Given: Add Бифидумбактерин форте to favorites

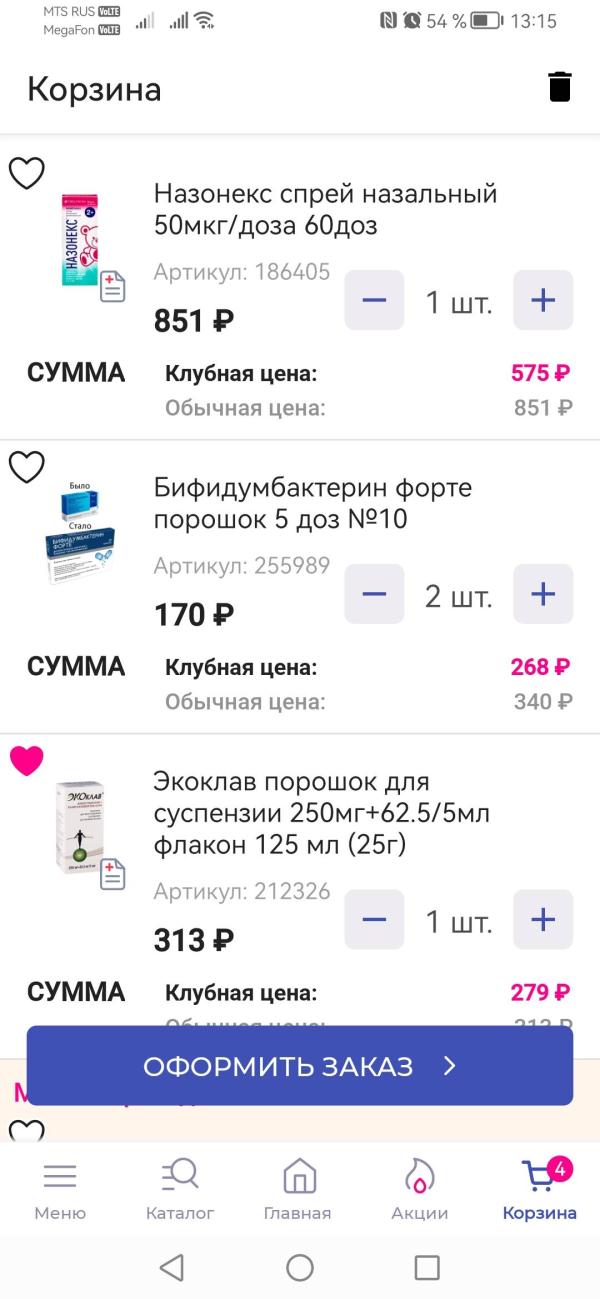Looking at the screenshot, I should [27, 467].
